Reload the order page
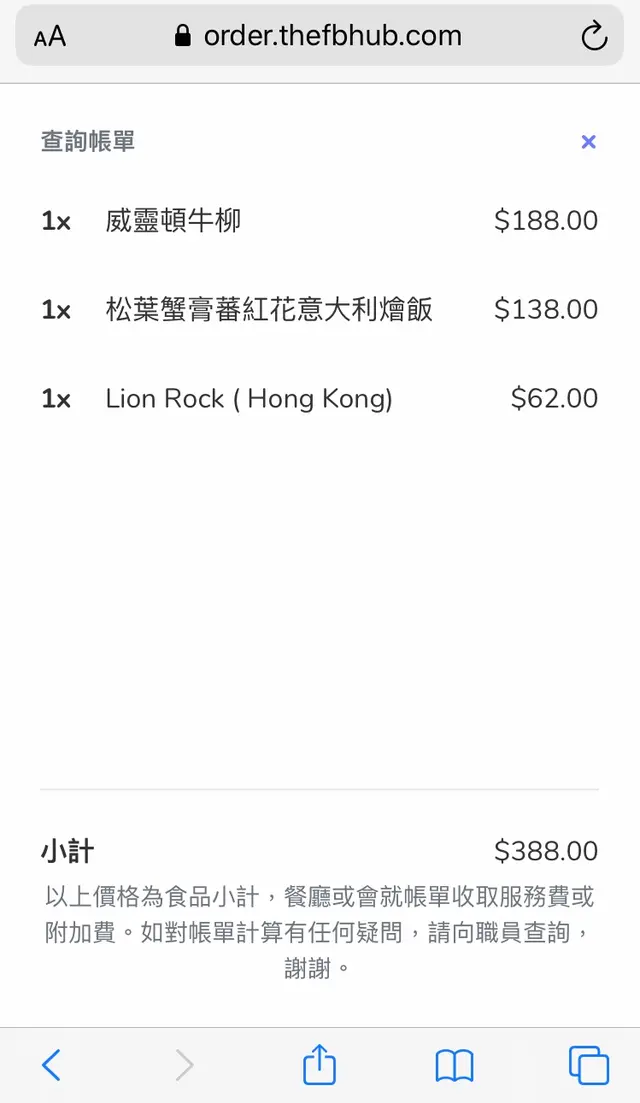 [594, 38]
